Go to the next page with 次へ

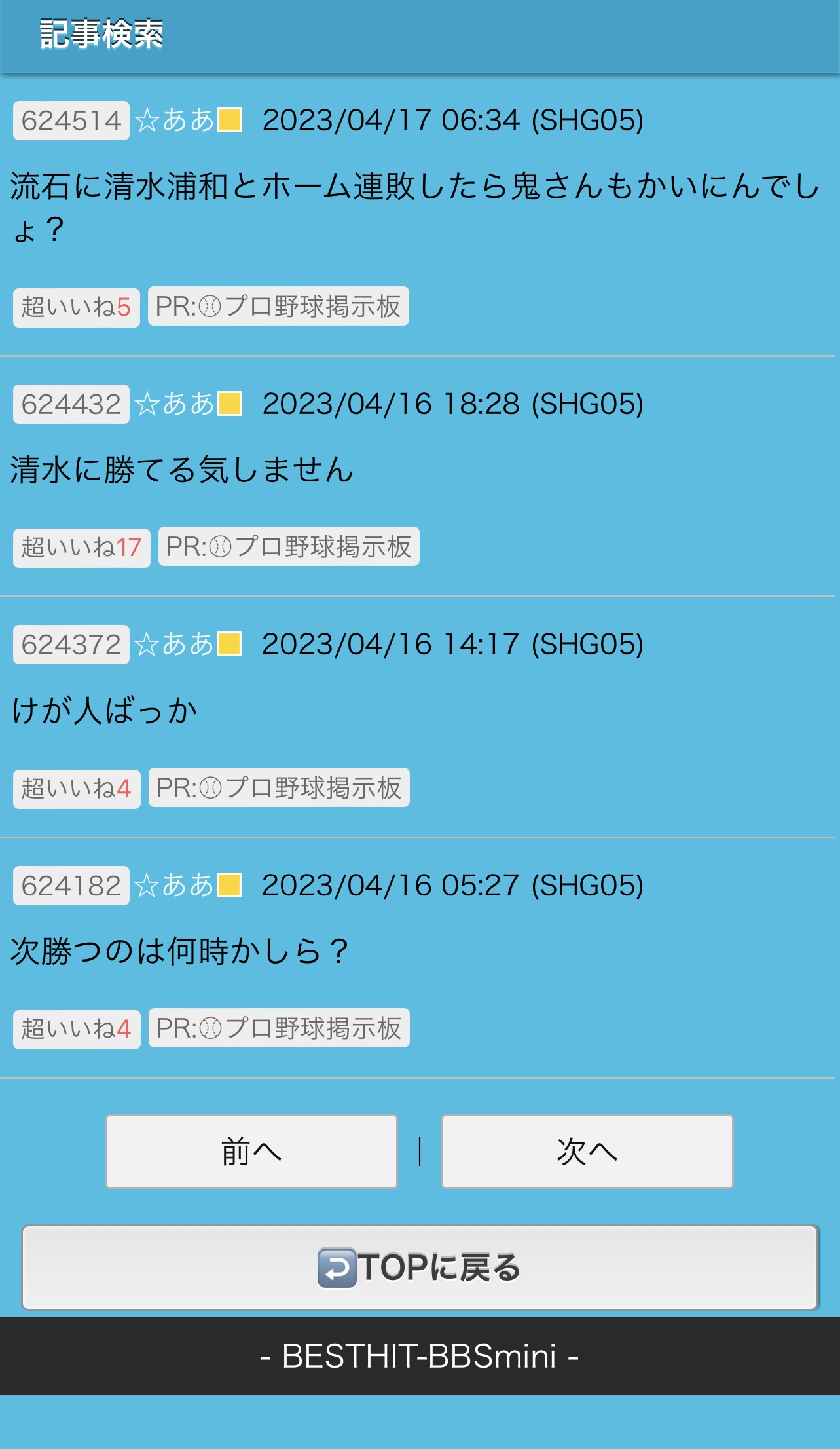(587, 1151)
